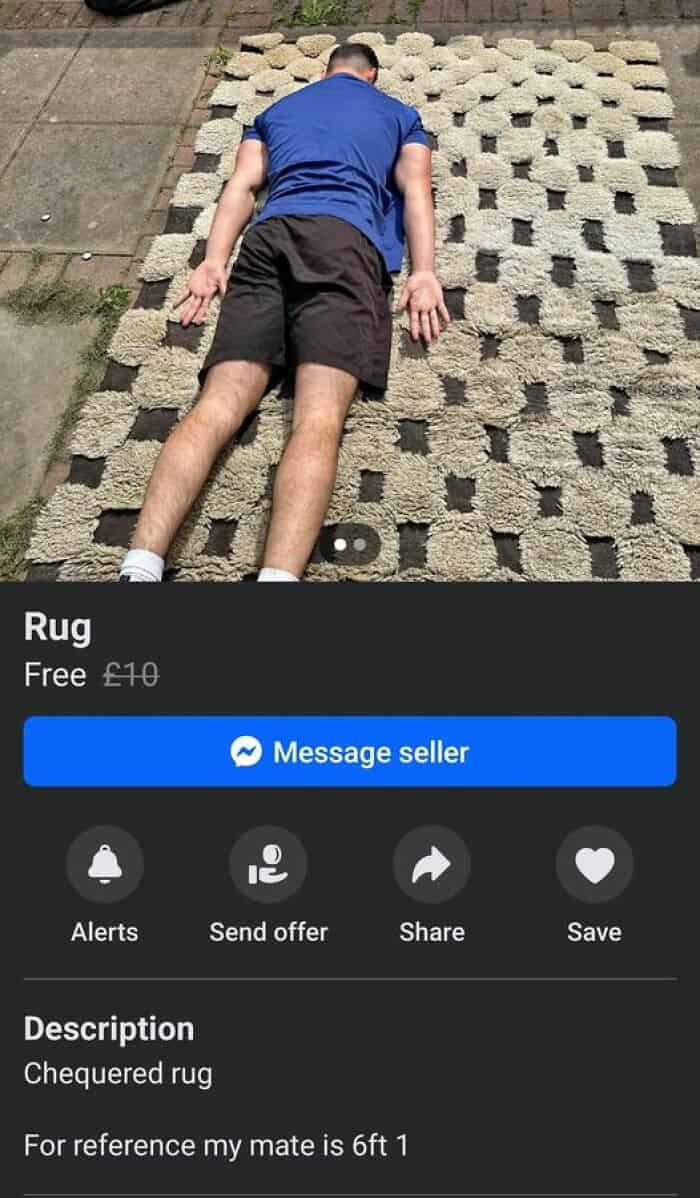This screenshot has width=700, height=1198.
Task: Open the rug listing photo
Action: (x=350, y=290)
